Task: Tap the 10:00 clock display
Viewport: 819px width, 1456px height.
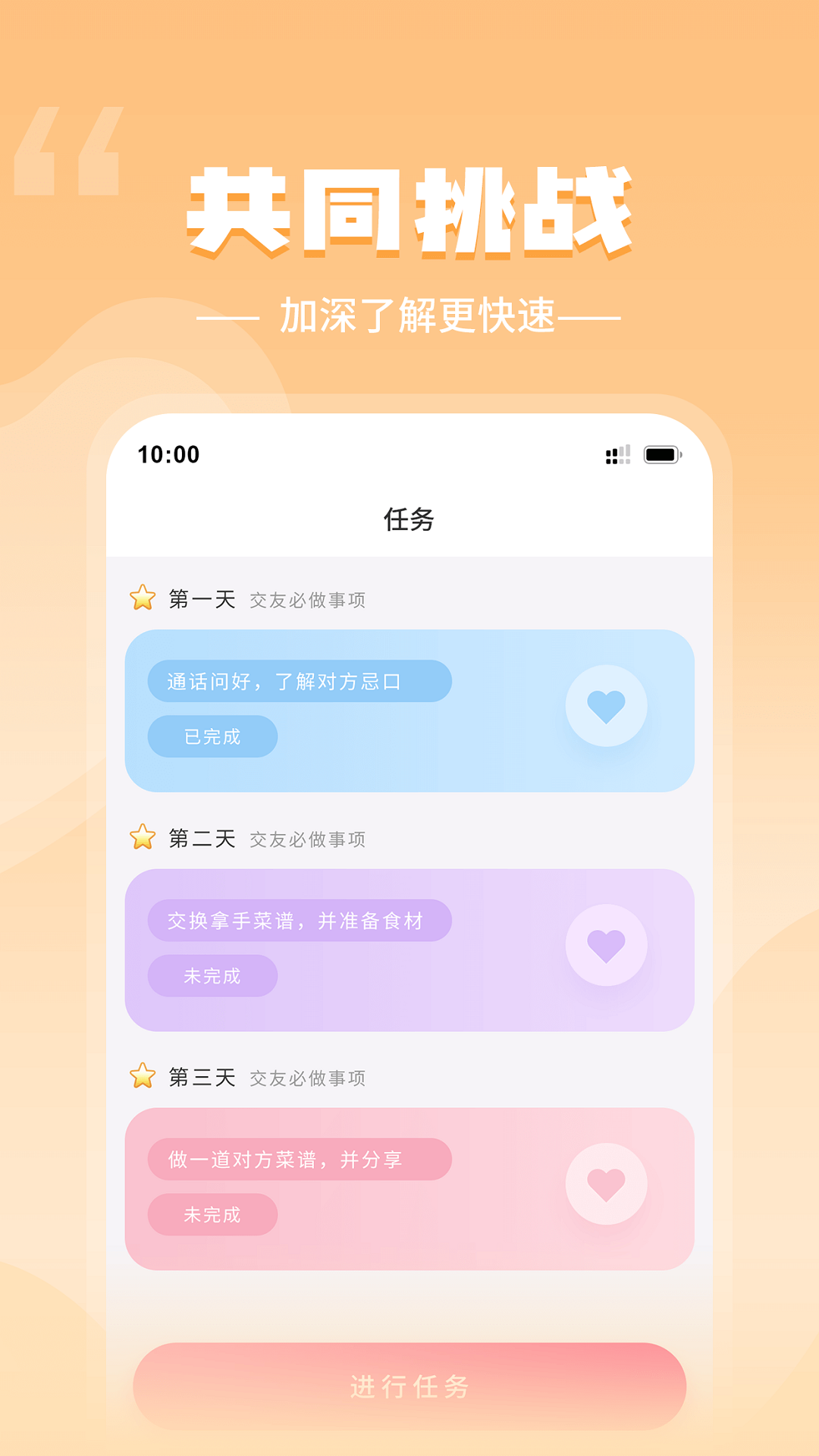Action: coord(168,453)
